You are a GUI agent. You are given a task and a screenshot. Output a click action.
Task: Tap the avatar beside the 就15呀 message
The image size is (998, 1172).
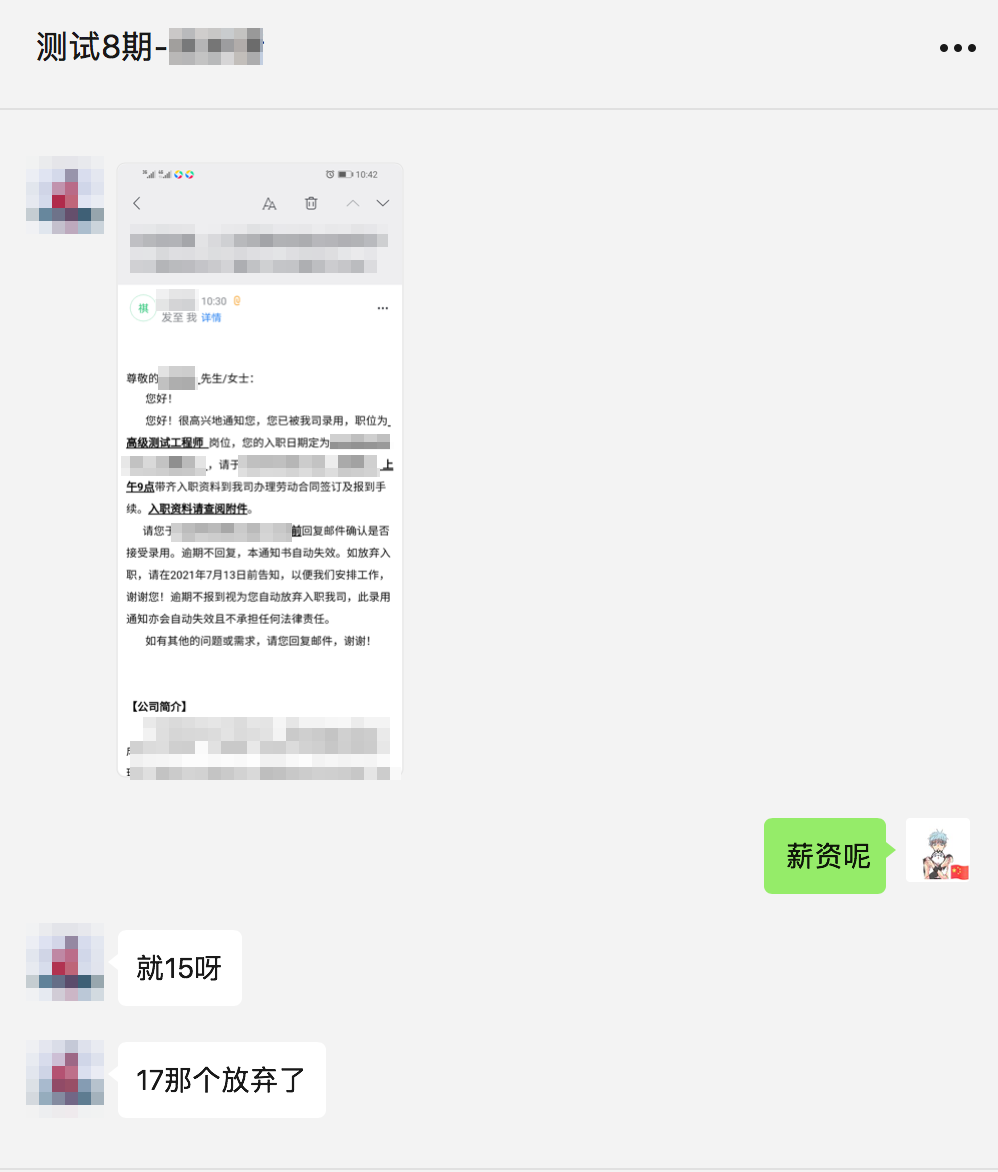tap(65, 962)
